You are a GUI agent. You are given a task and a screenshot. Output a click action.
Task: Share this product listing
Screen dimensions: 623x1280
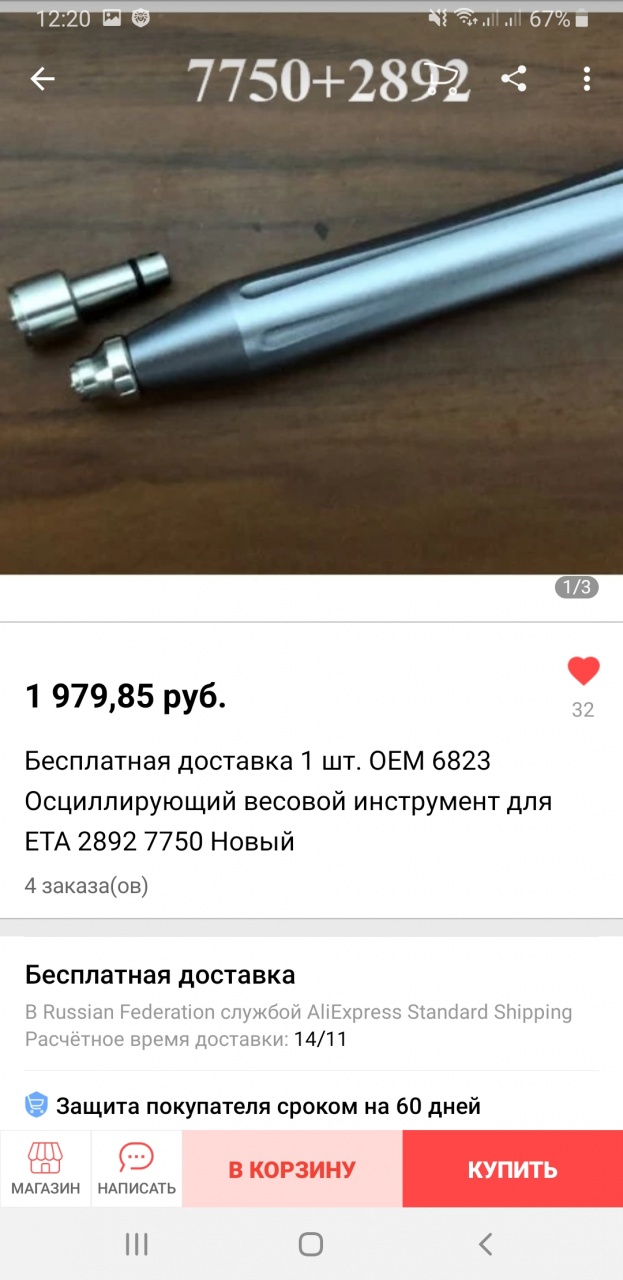coord(514,79)
